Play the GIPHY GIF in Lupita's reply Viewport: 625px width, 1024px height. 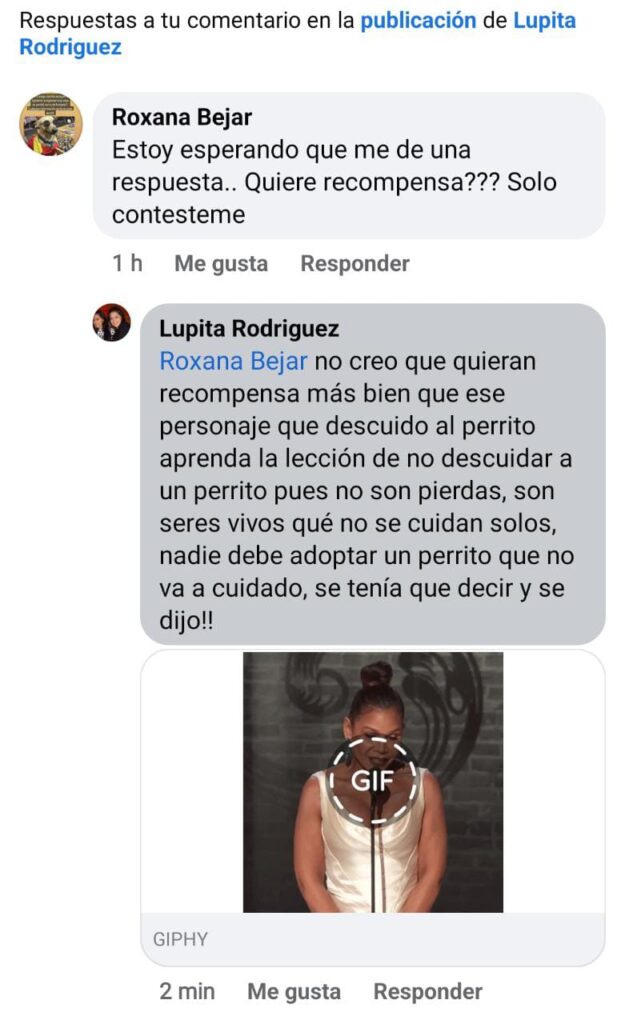pos(373,781)
